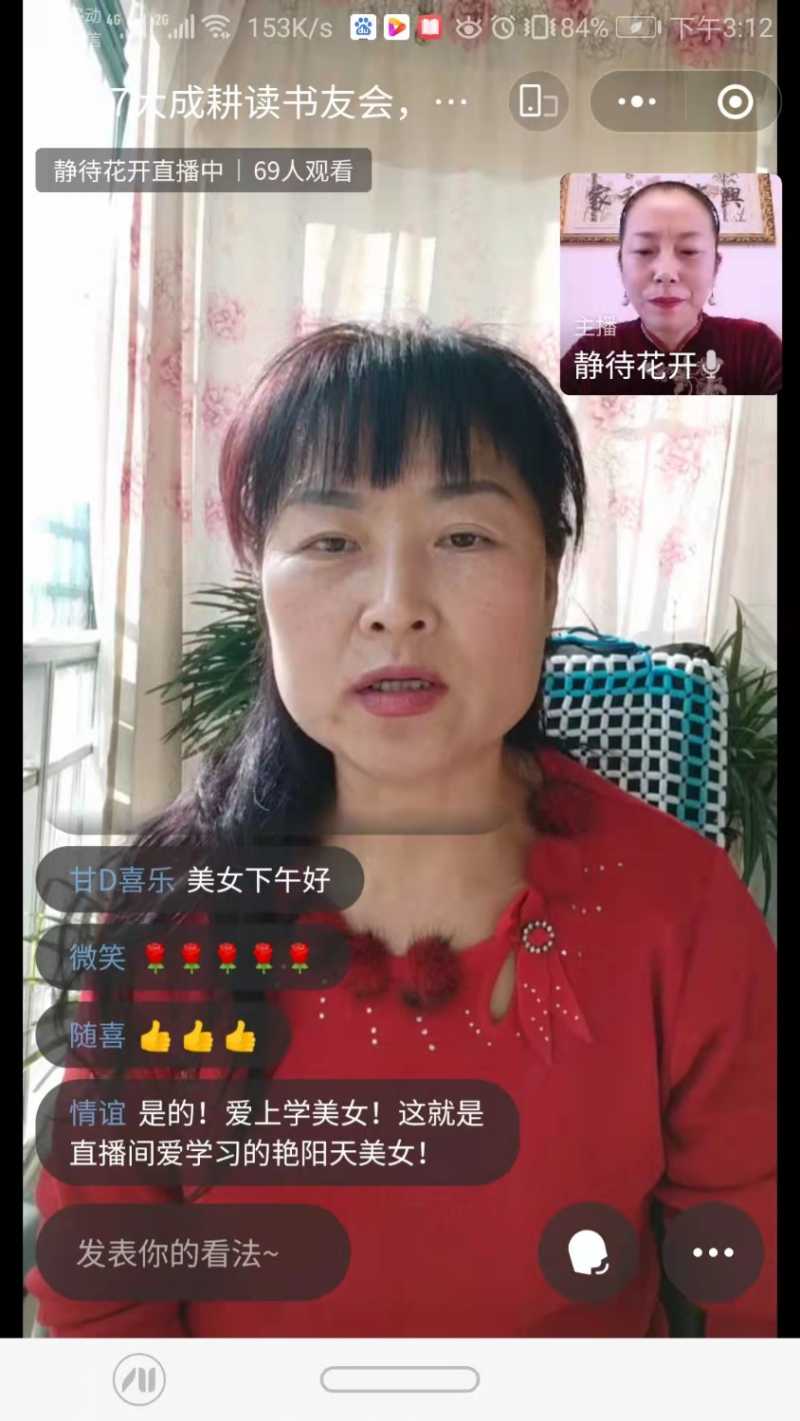This screenshot has width=800, height=1421.
Task: Tap the screen-cast device icon
Action: tap(538, 101)
